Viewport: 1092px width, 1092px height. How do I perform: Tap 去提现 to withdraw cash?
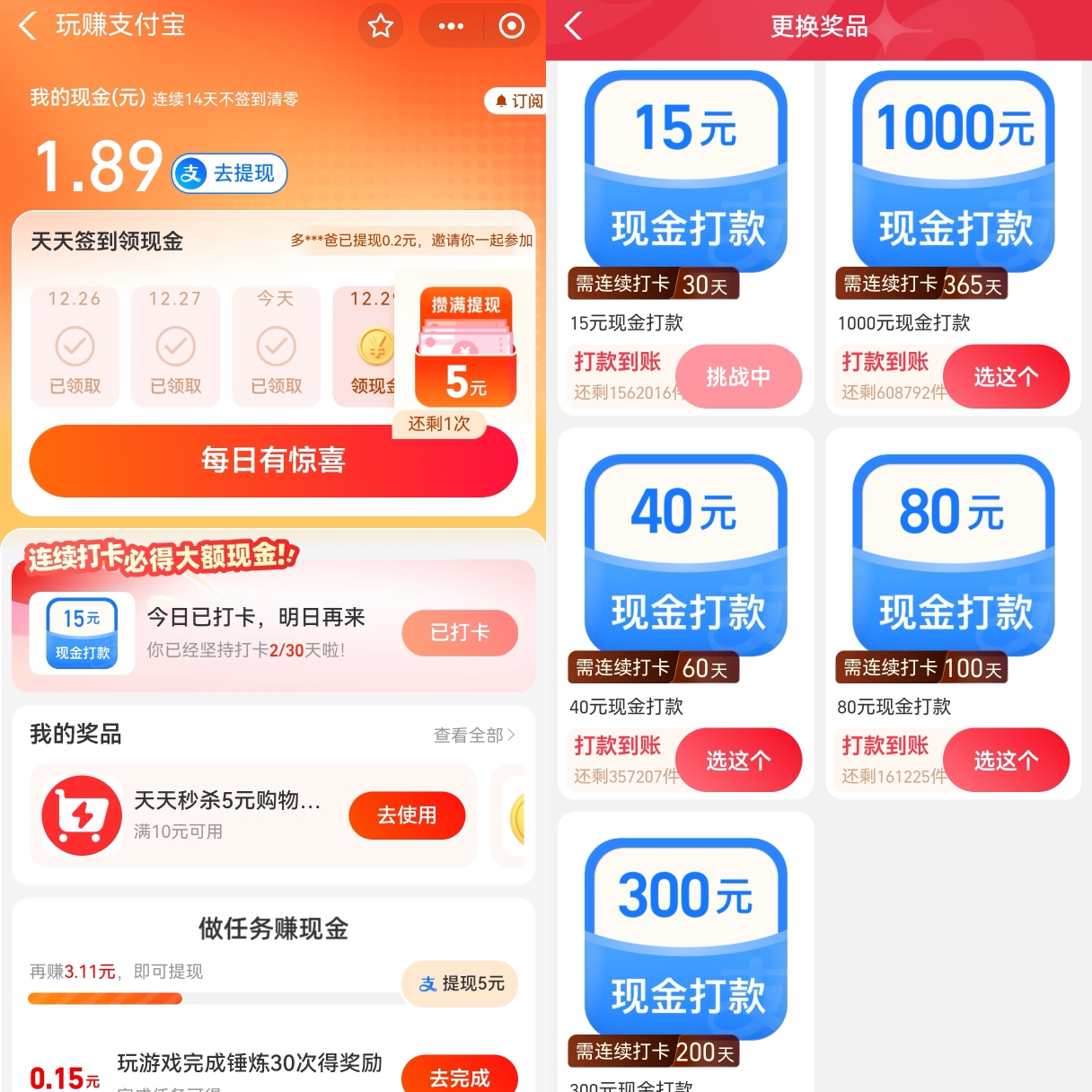[x=230, y=173]
